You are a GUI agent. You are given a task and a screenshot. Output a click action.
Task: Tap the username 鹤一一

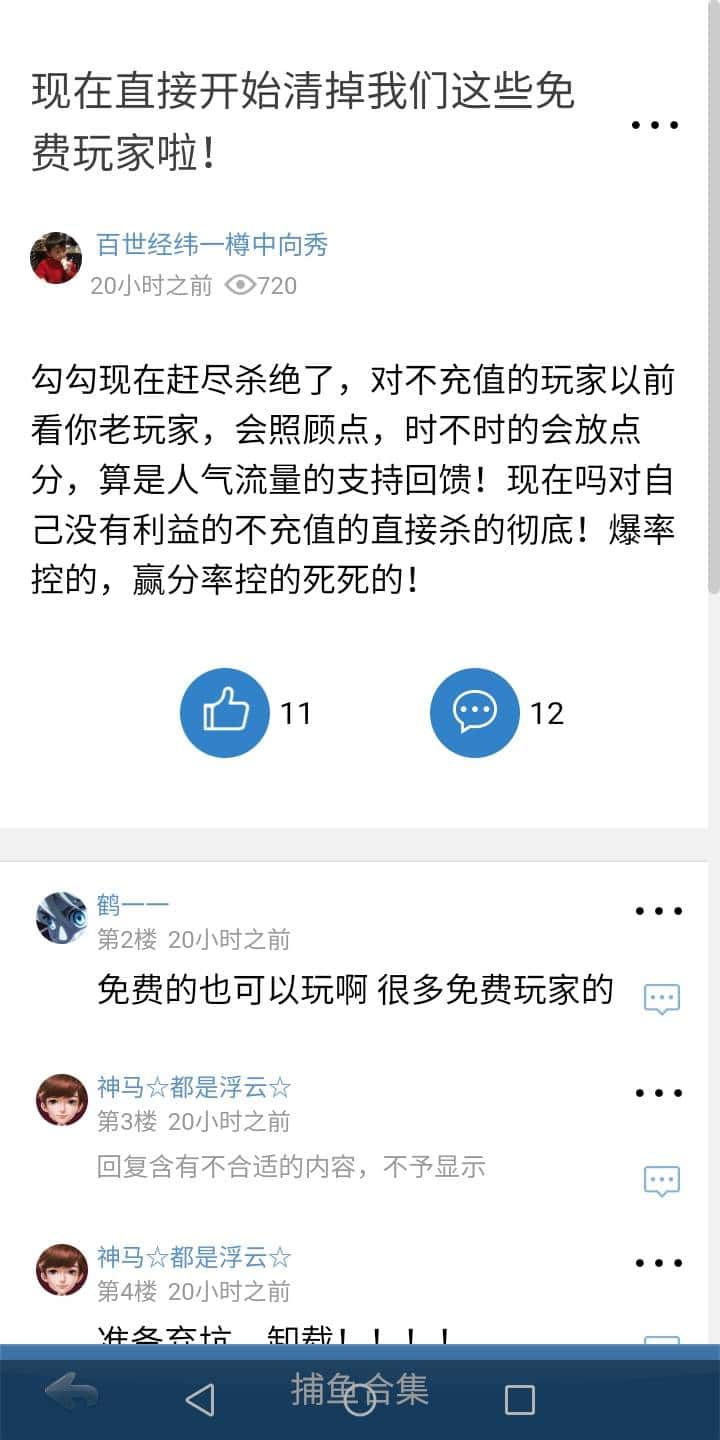[x=131, y=903]
